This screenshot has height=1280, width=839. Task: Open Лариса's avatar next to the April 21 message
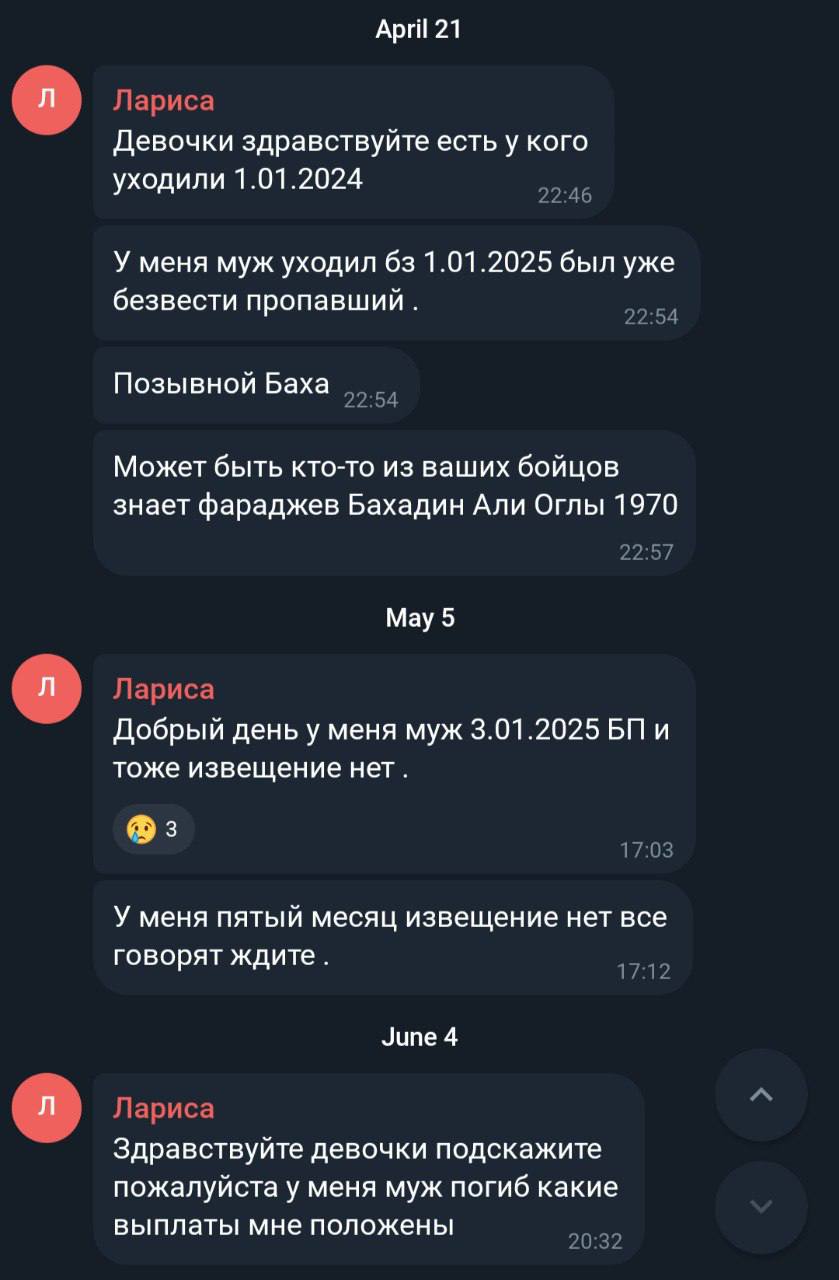(x=46, y=100)
